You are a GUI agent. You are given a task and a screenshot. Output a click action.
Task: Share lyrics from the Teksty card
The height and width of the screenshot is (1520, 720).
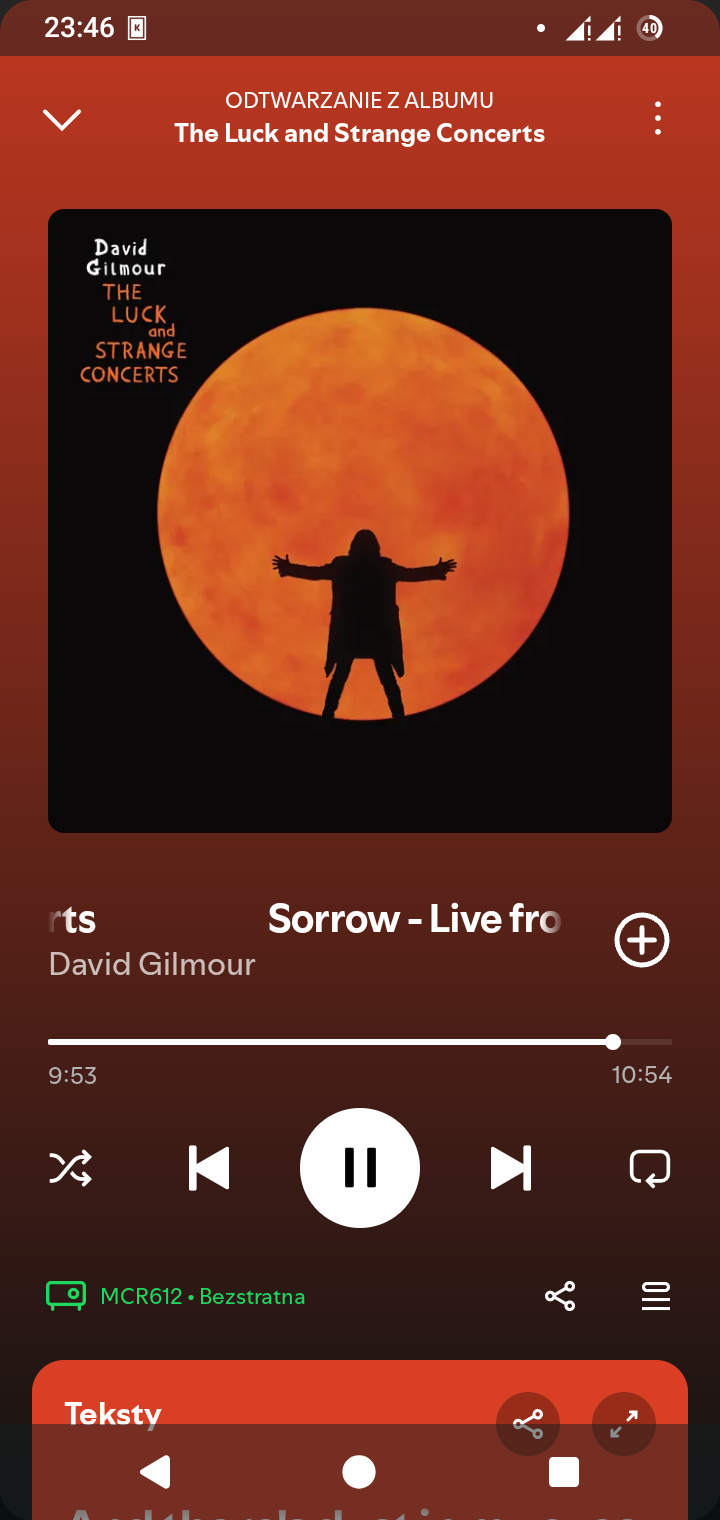pyautogui.click(x=528, y=1422)
